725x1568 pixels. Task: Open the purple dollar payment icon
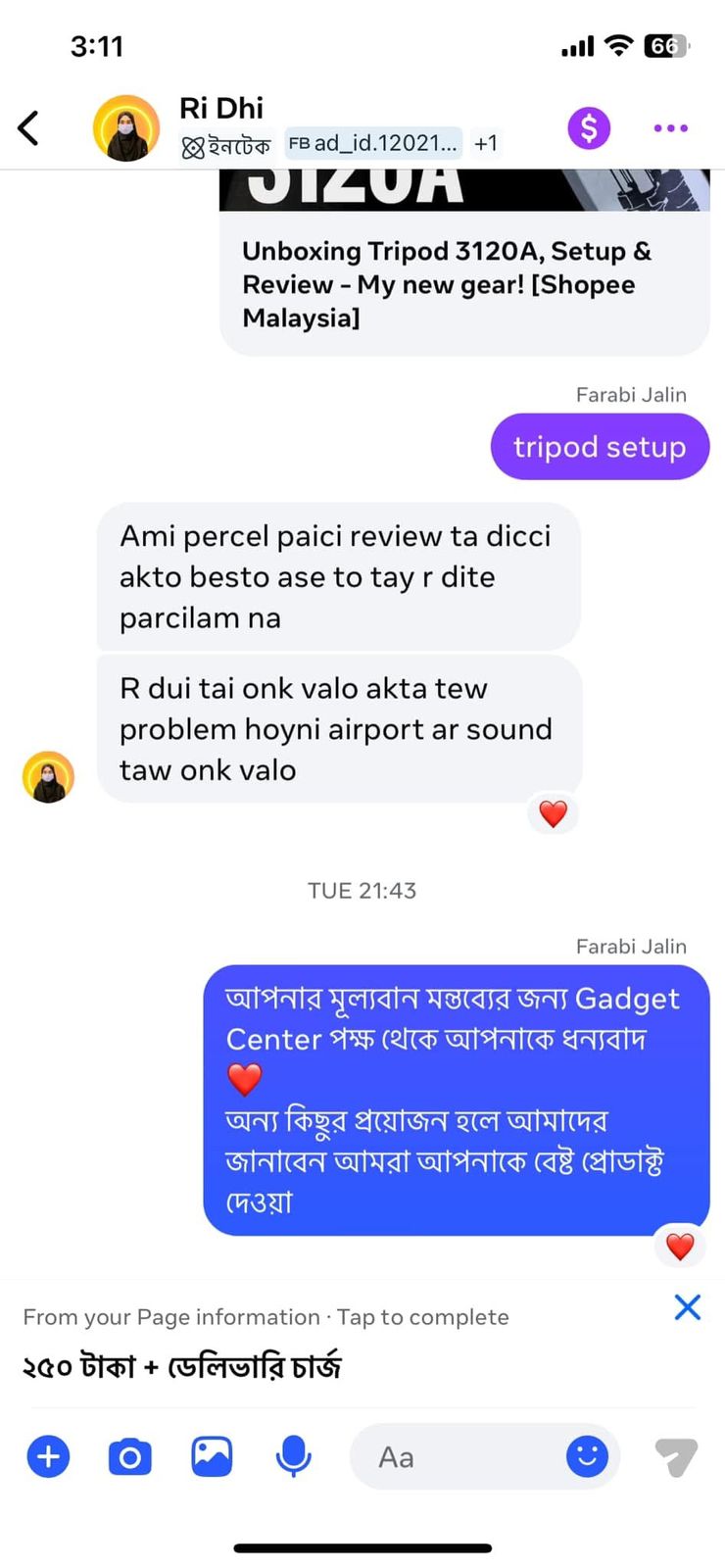589,128
